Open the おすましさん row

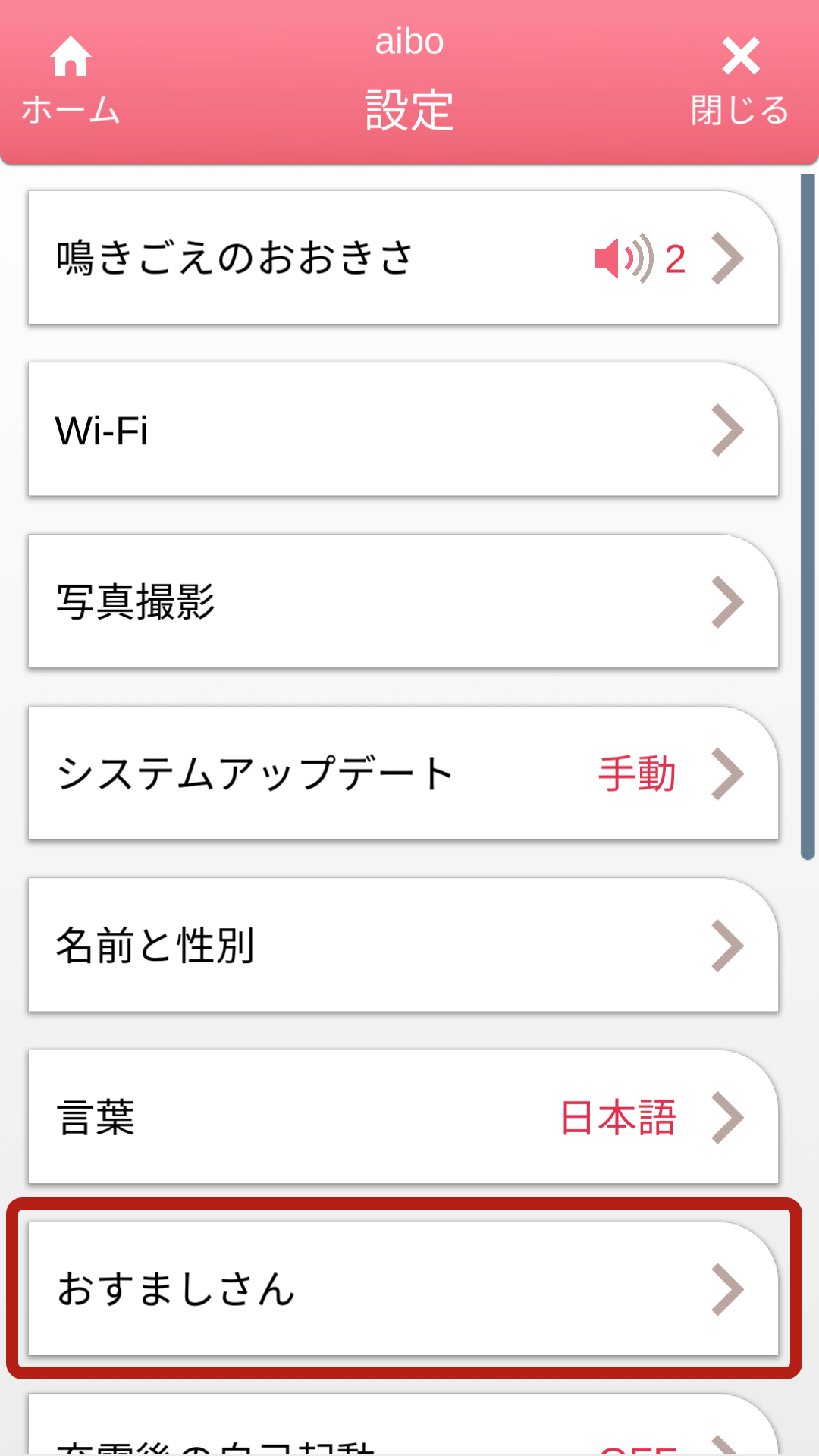403,1289
